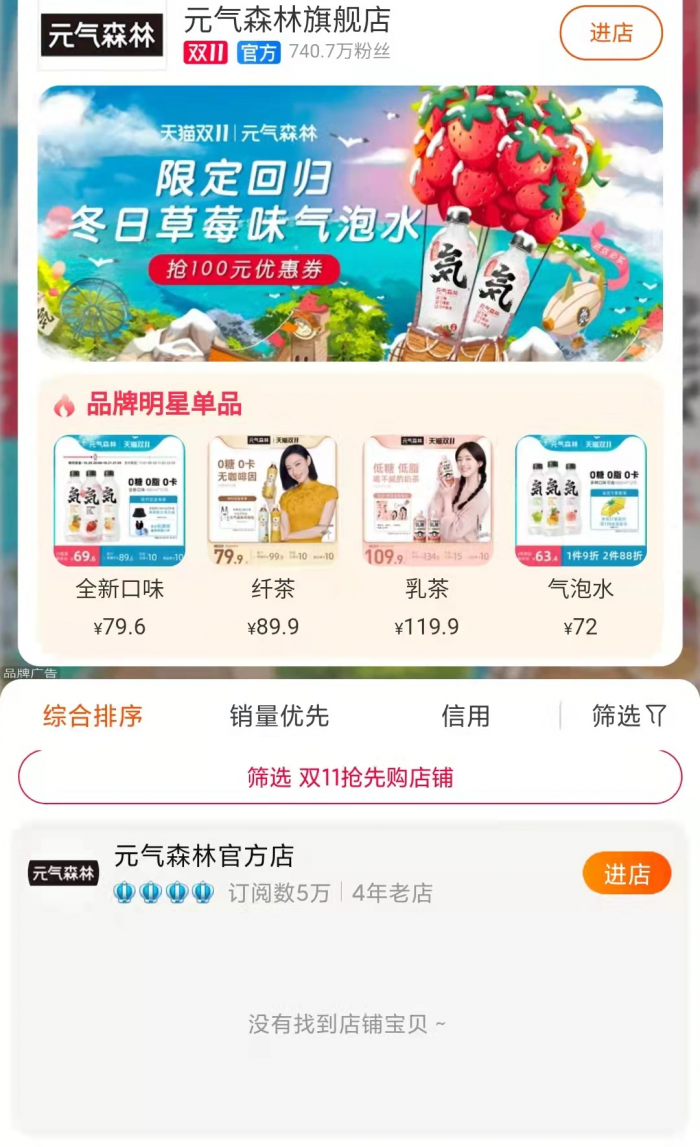Enter the 元气森林旗舰店 flagship store
700x1147 pixels.
click(x=610, y=33)
